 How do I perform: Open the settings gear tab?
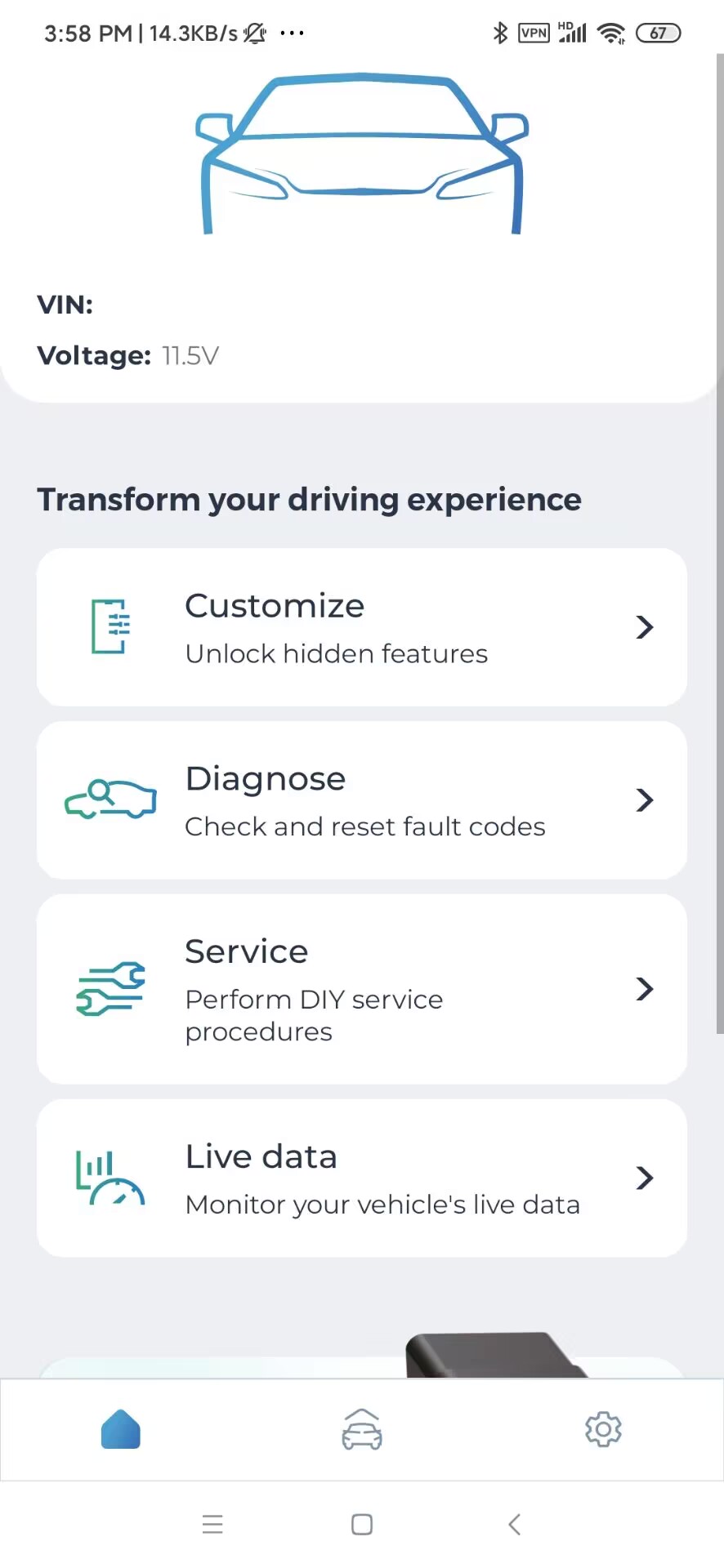(603, 1429)
